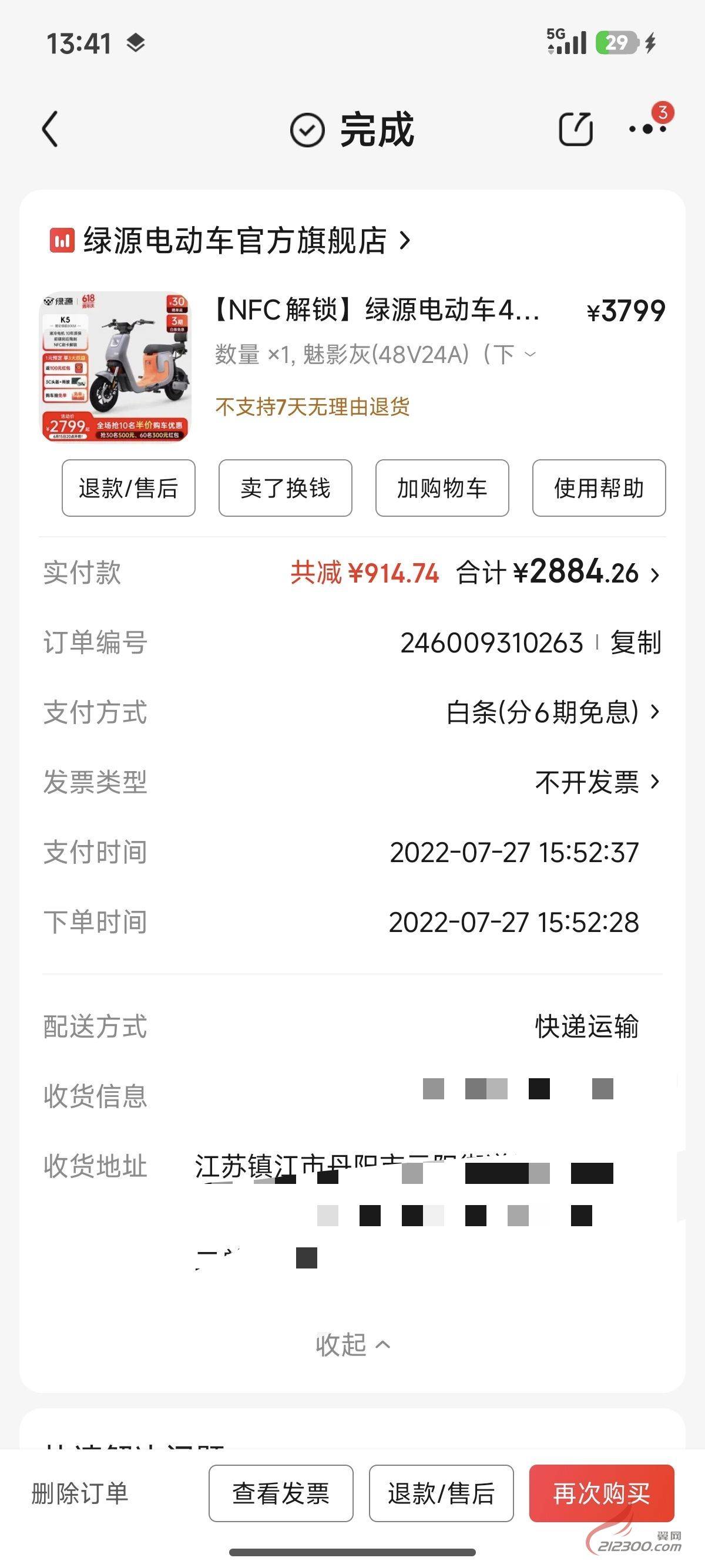Open the three-dot overflow menu
Screen dimensions: 705x1568
pyautogui.click(x=647, y=129)
